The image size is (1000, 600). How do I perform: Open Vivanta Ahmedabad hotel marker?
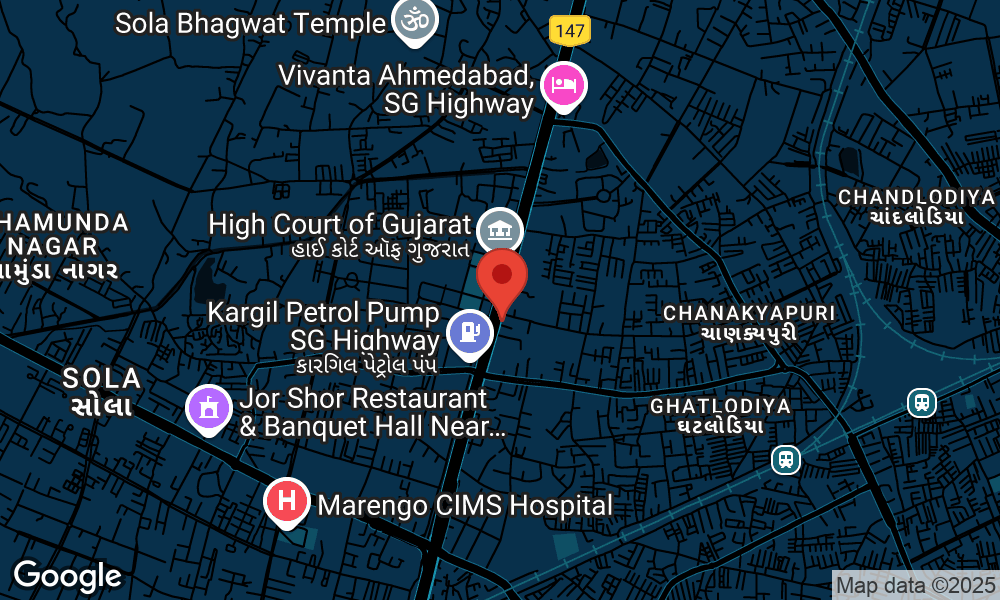(x=563, y=84)
